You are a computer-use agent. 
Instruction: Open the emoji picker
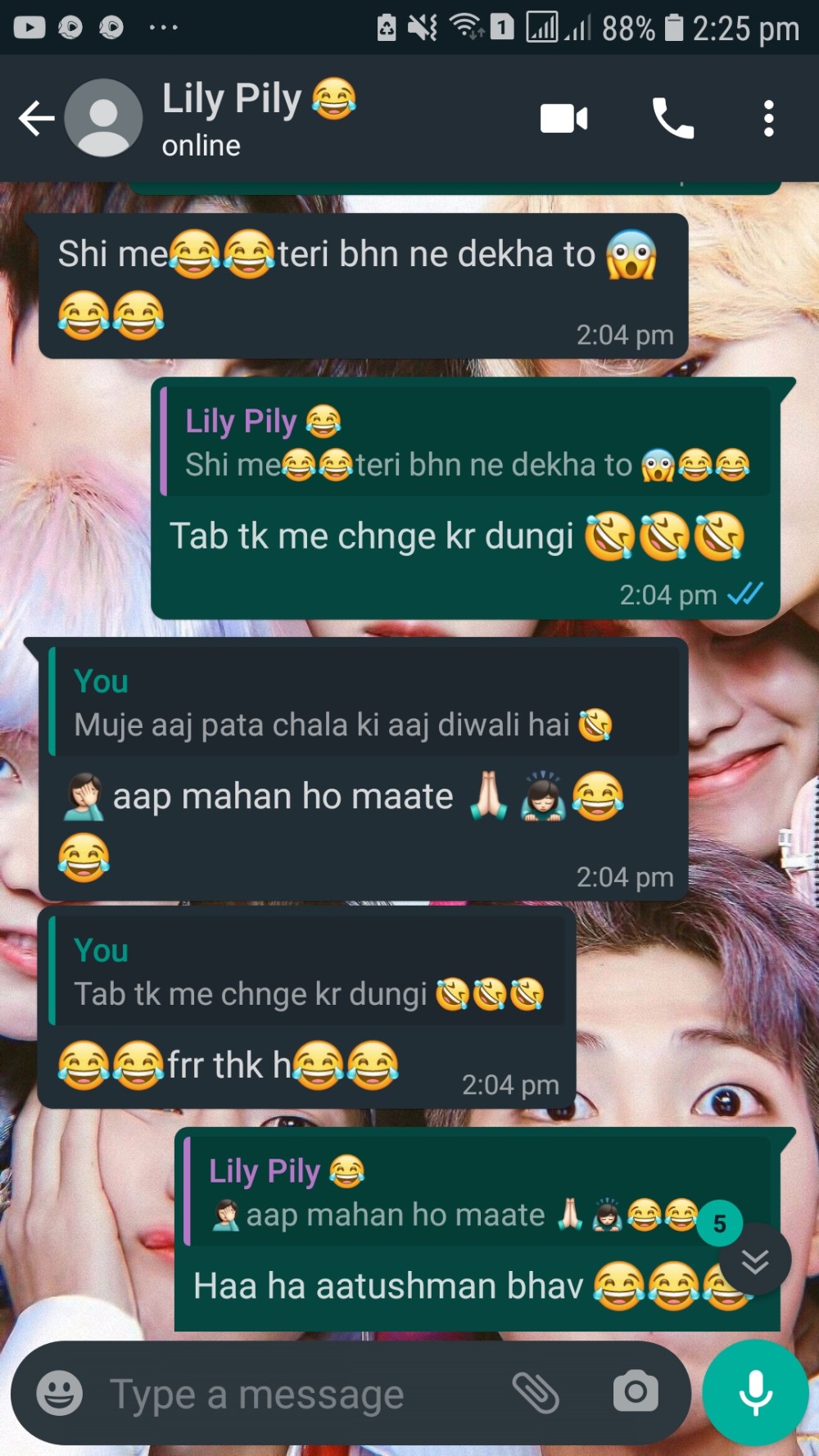click(60, 1393)
